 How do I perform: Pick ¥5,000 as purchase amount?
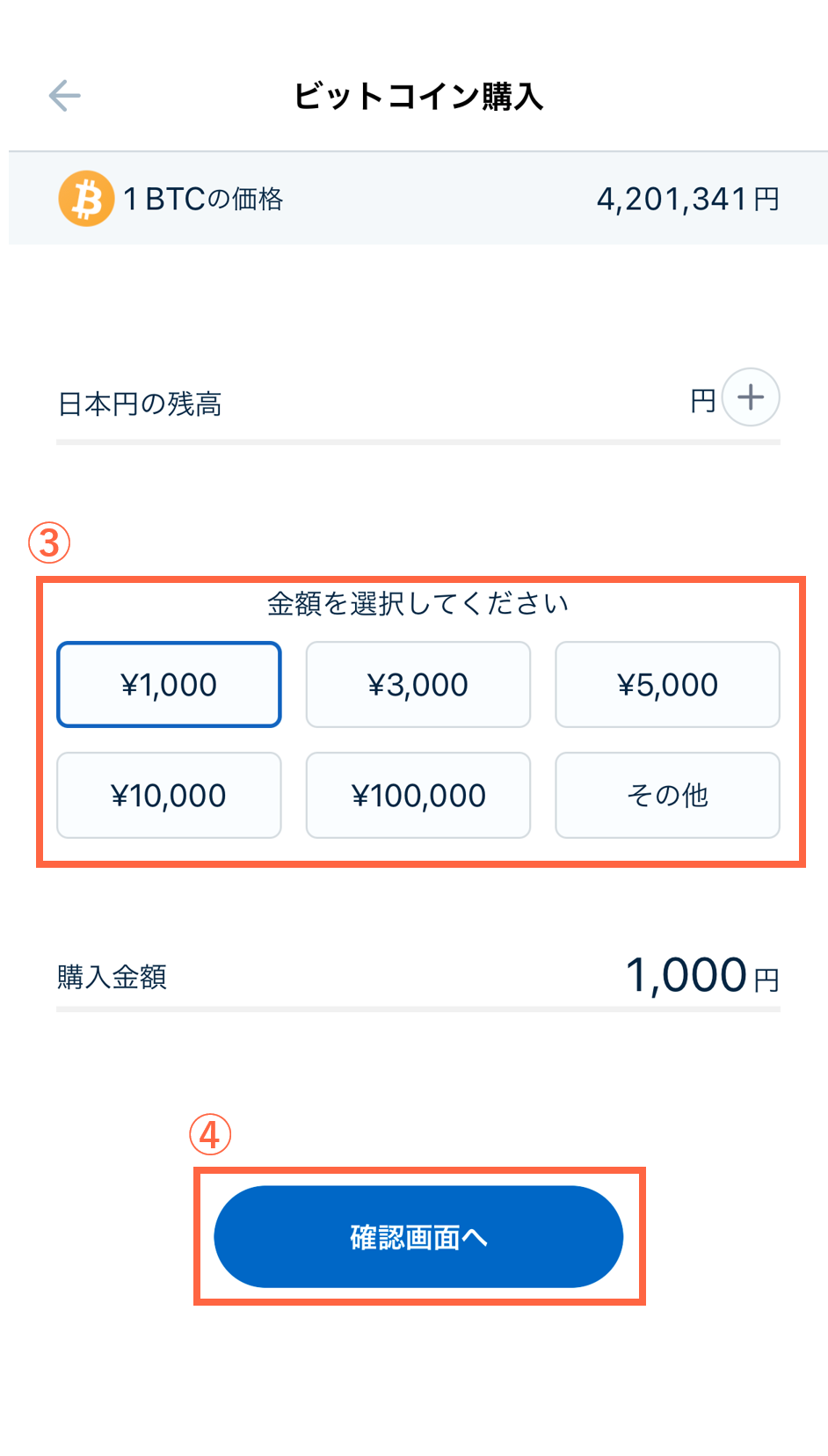click(668, 685)
